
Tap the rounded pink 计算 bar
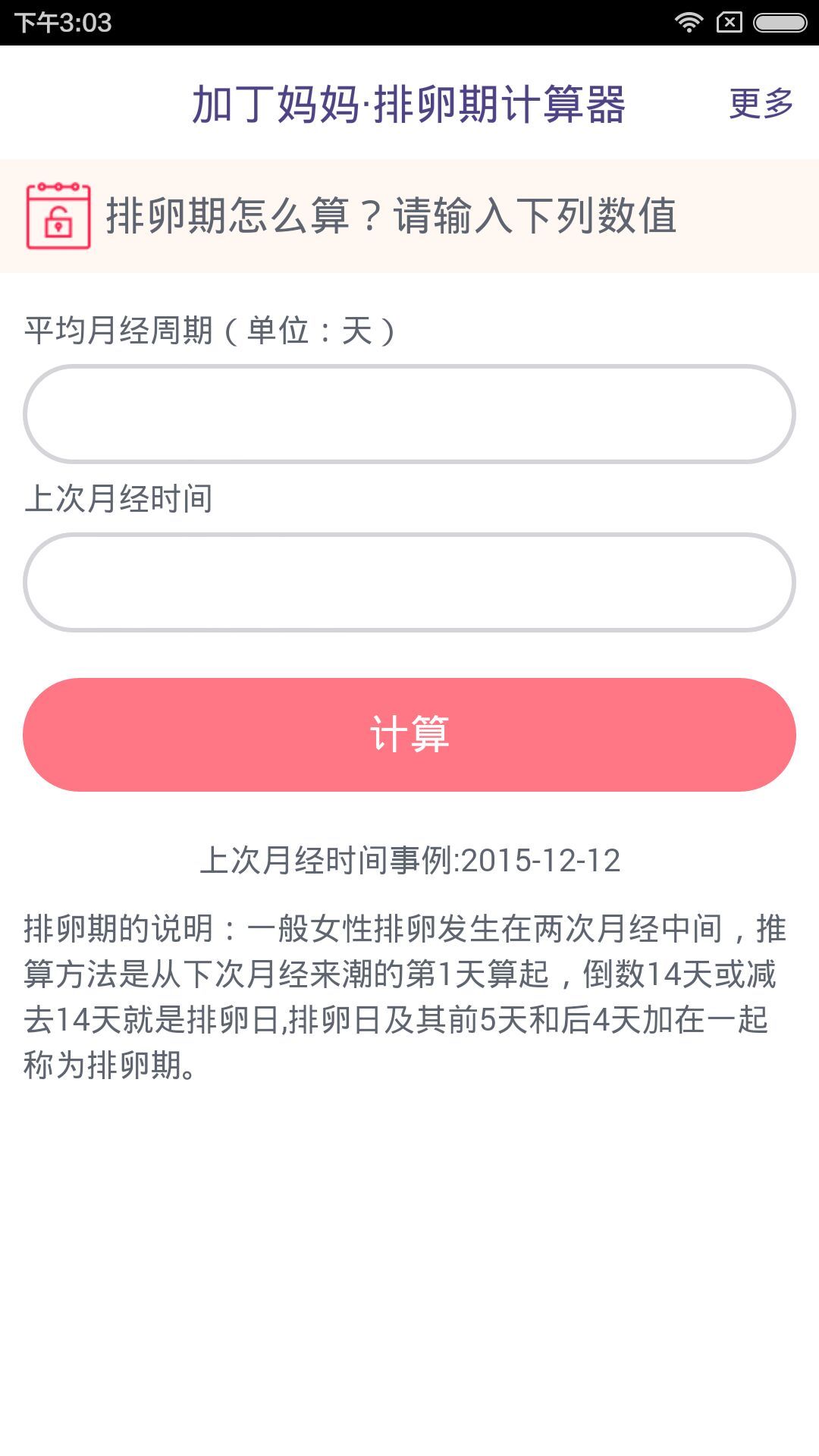[x=409, y=734]
